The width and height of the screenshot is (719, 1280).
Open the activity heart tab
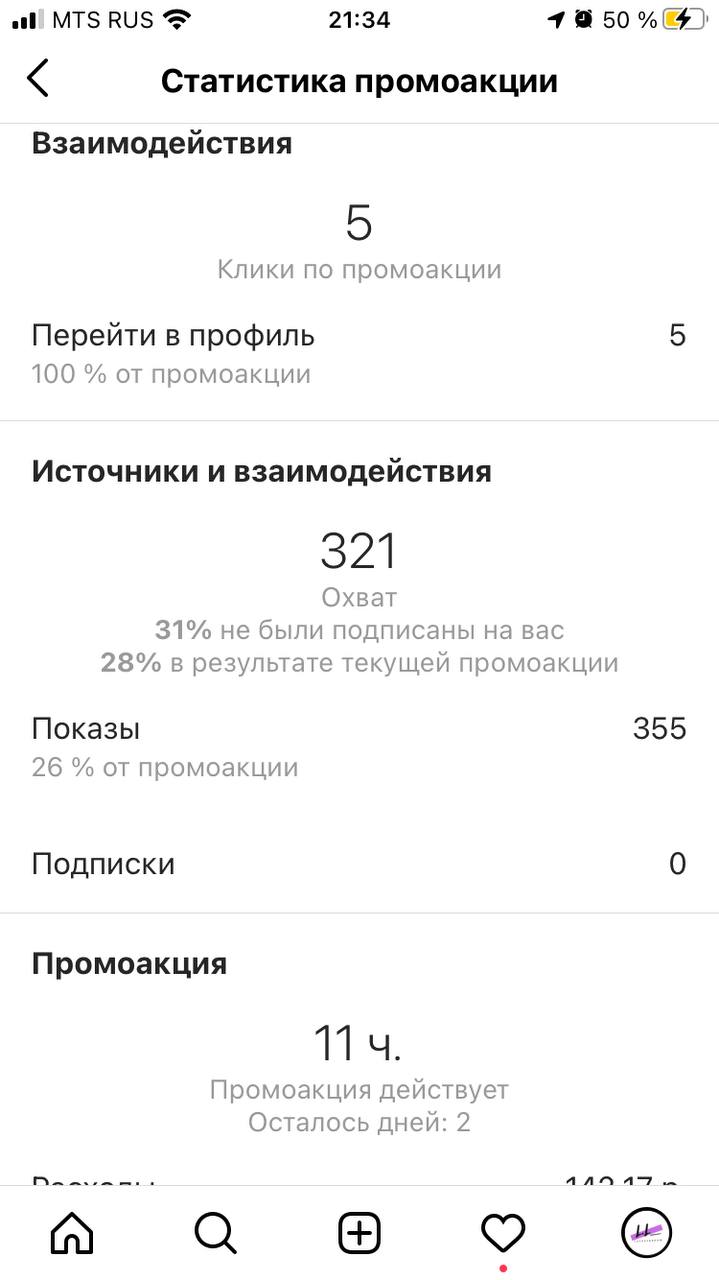[x=503, y=1233]
